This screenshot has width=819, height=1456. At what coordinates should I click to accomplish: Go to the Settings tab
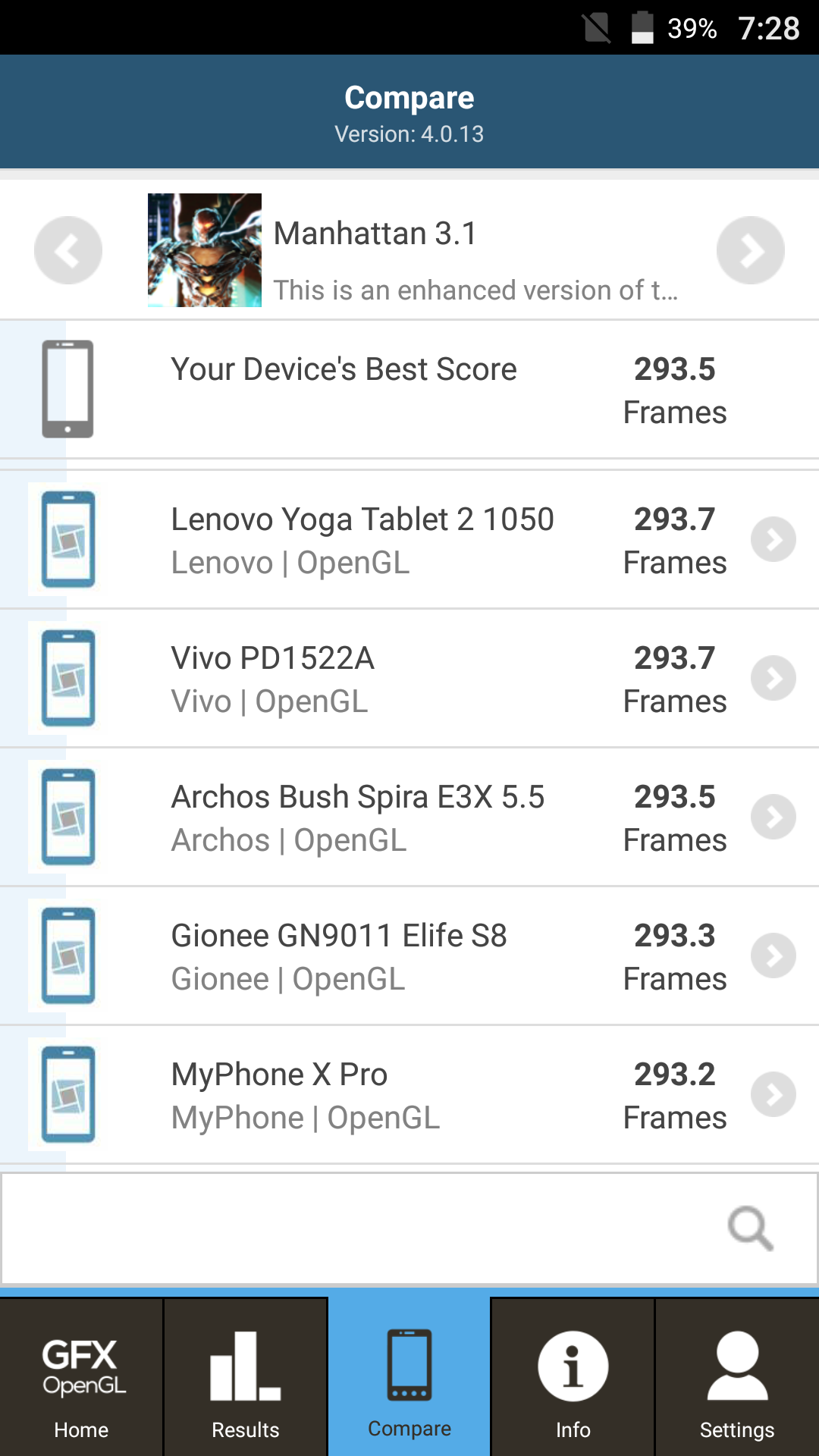(737, 1377)
